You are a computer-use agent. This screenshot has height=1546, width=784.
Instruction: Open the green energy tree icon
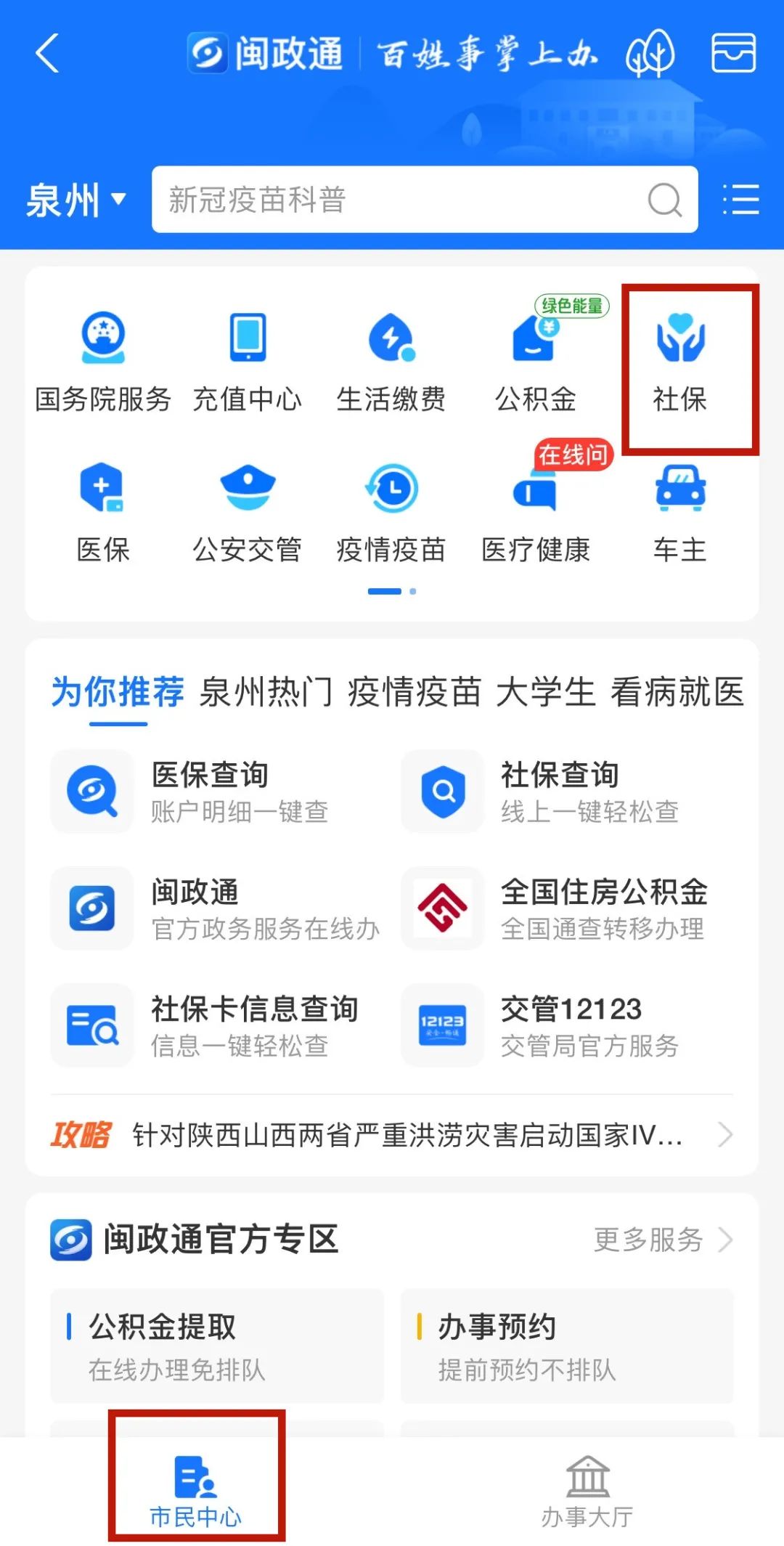(x=650, y=53)
